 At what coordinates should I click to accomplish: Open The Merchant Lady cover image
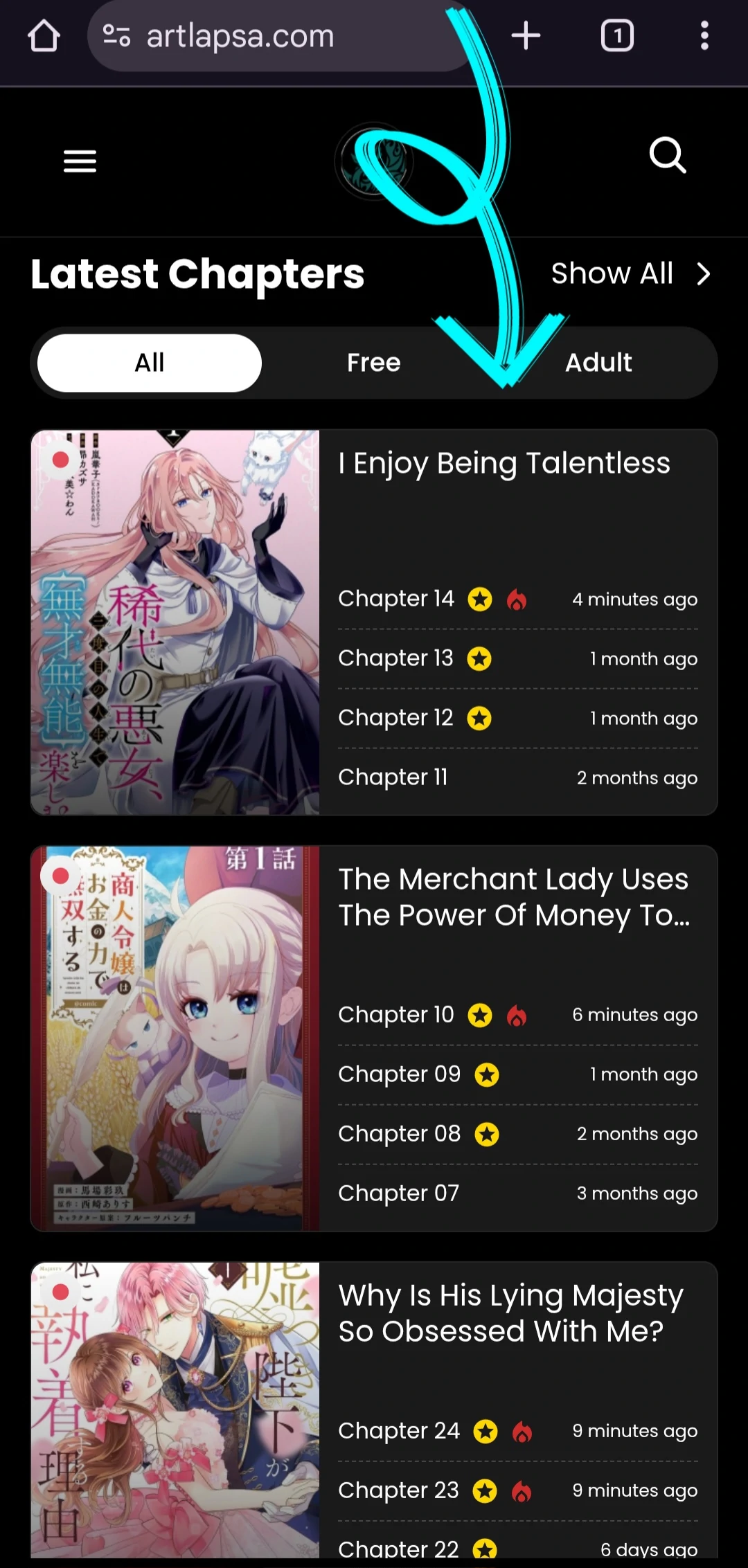(175, 1038)
